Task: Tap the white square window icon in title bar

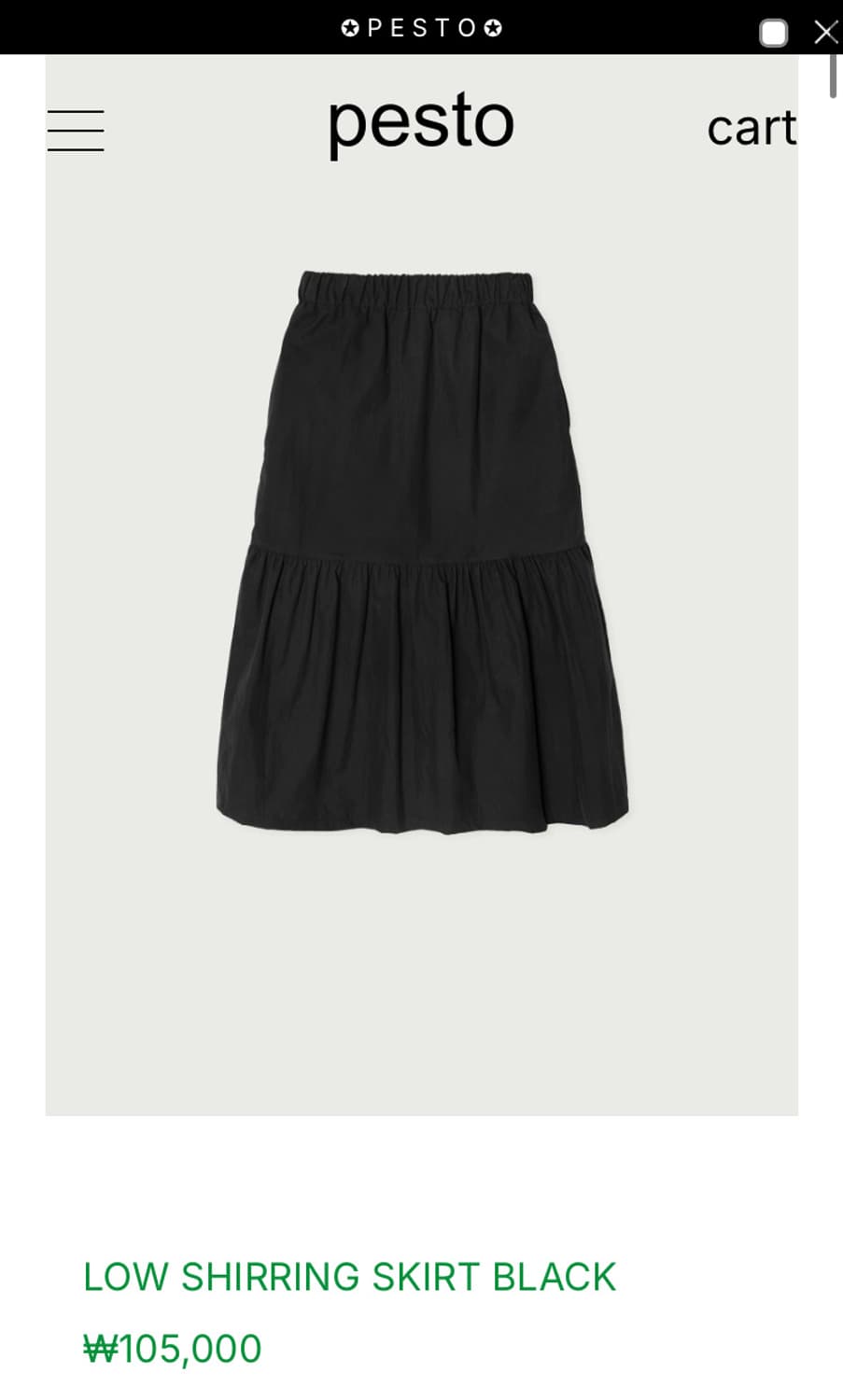Action: 773,31
